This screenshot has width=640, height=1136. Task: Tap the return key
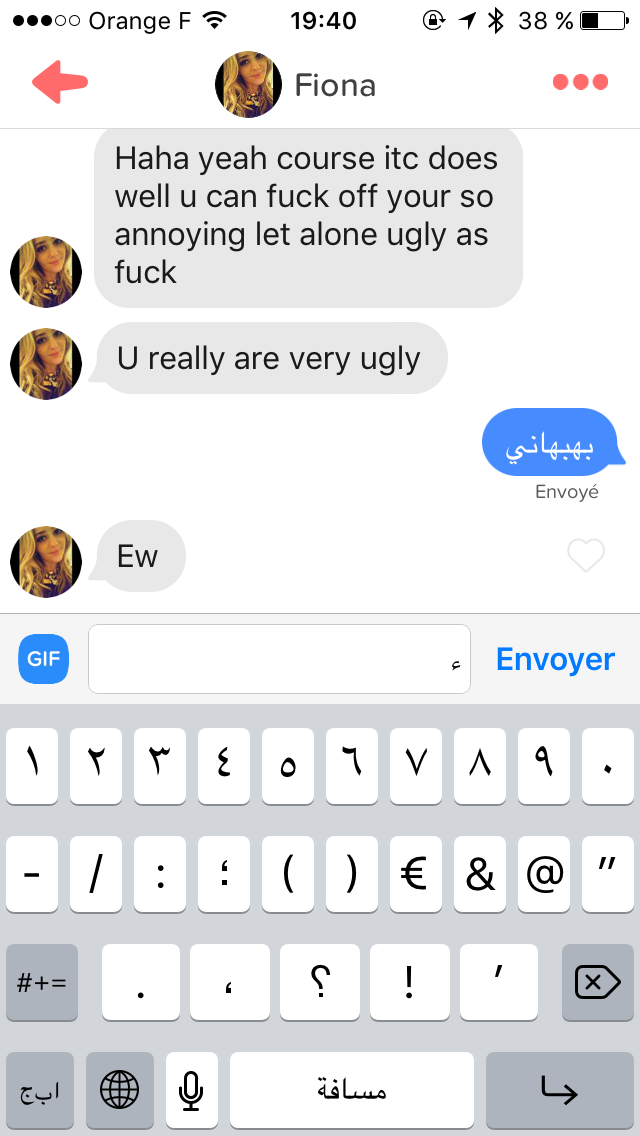coord(560,1090)
